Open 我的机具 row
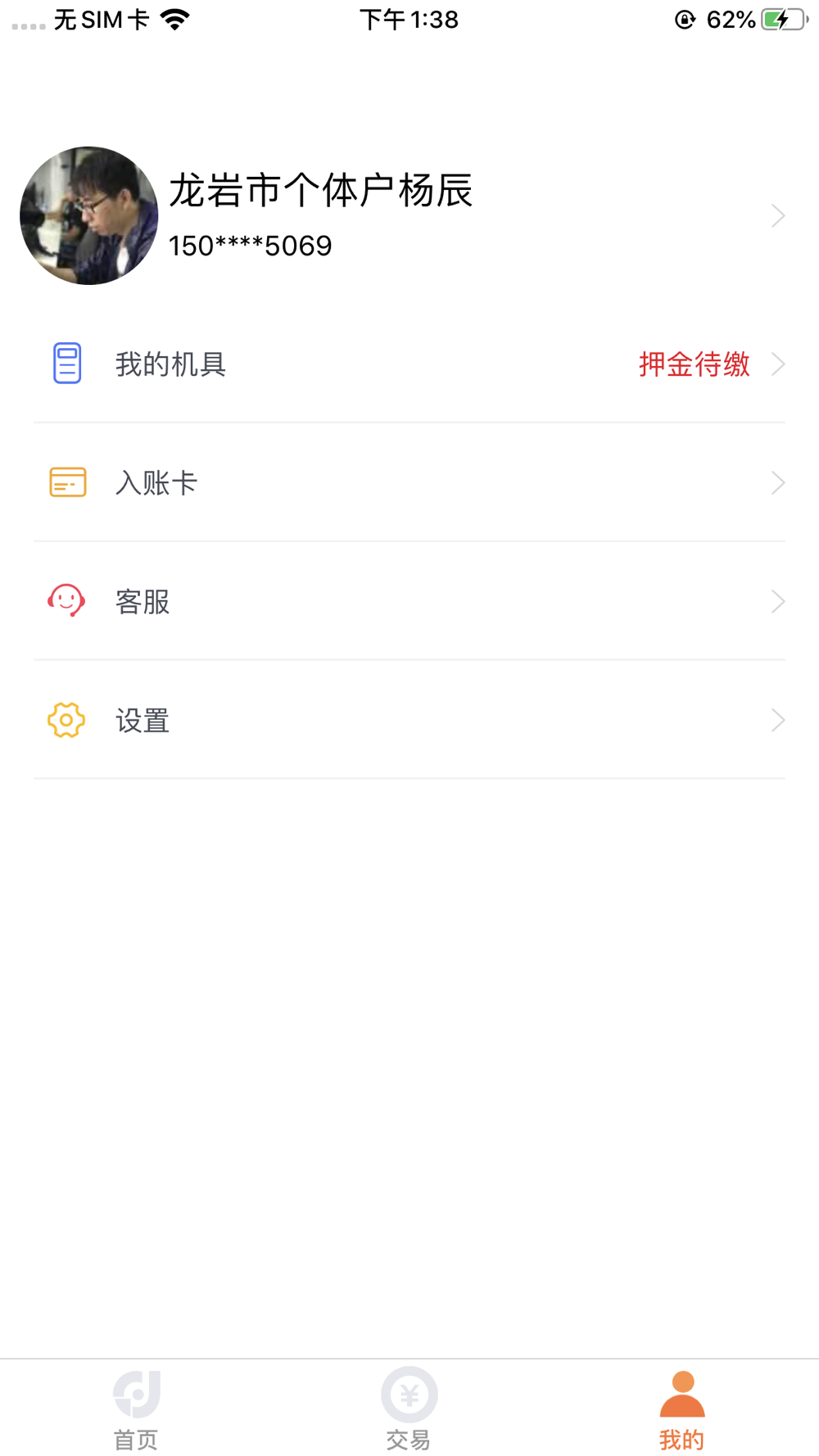 pyautogui.click(x=409, y=364)
